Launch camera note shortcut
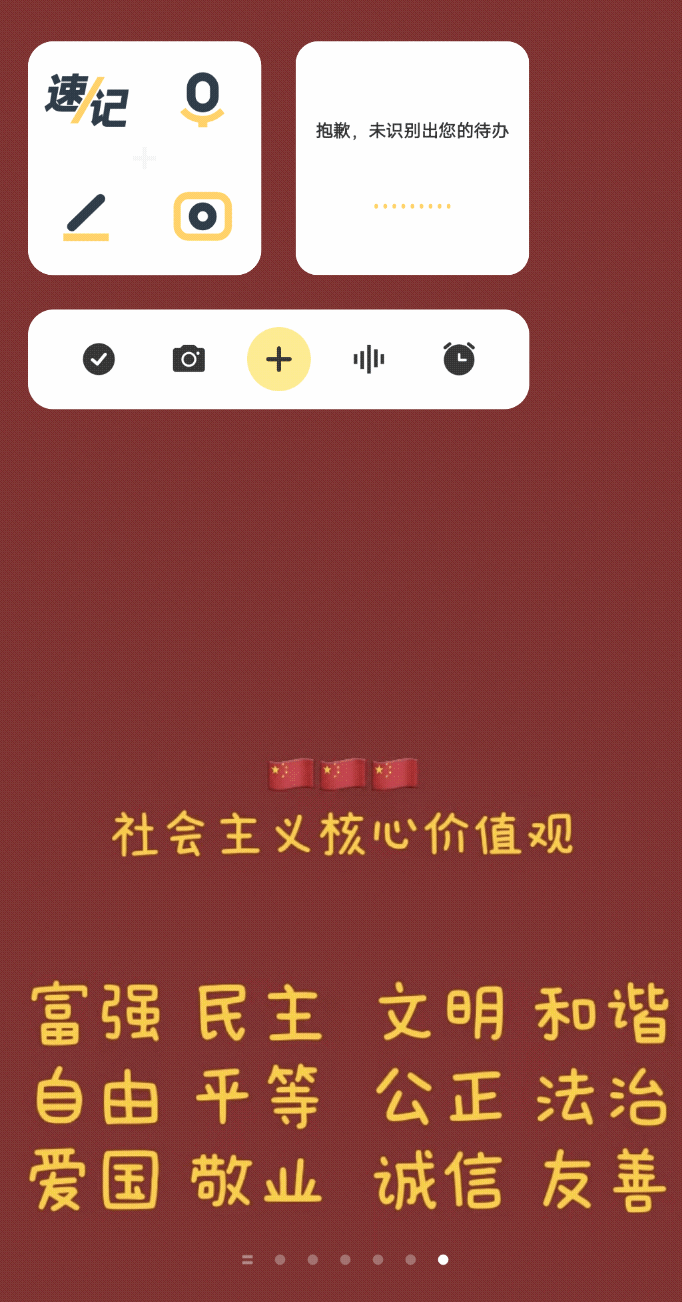 tap(189, 359)
